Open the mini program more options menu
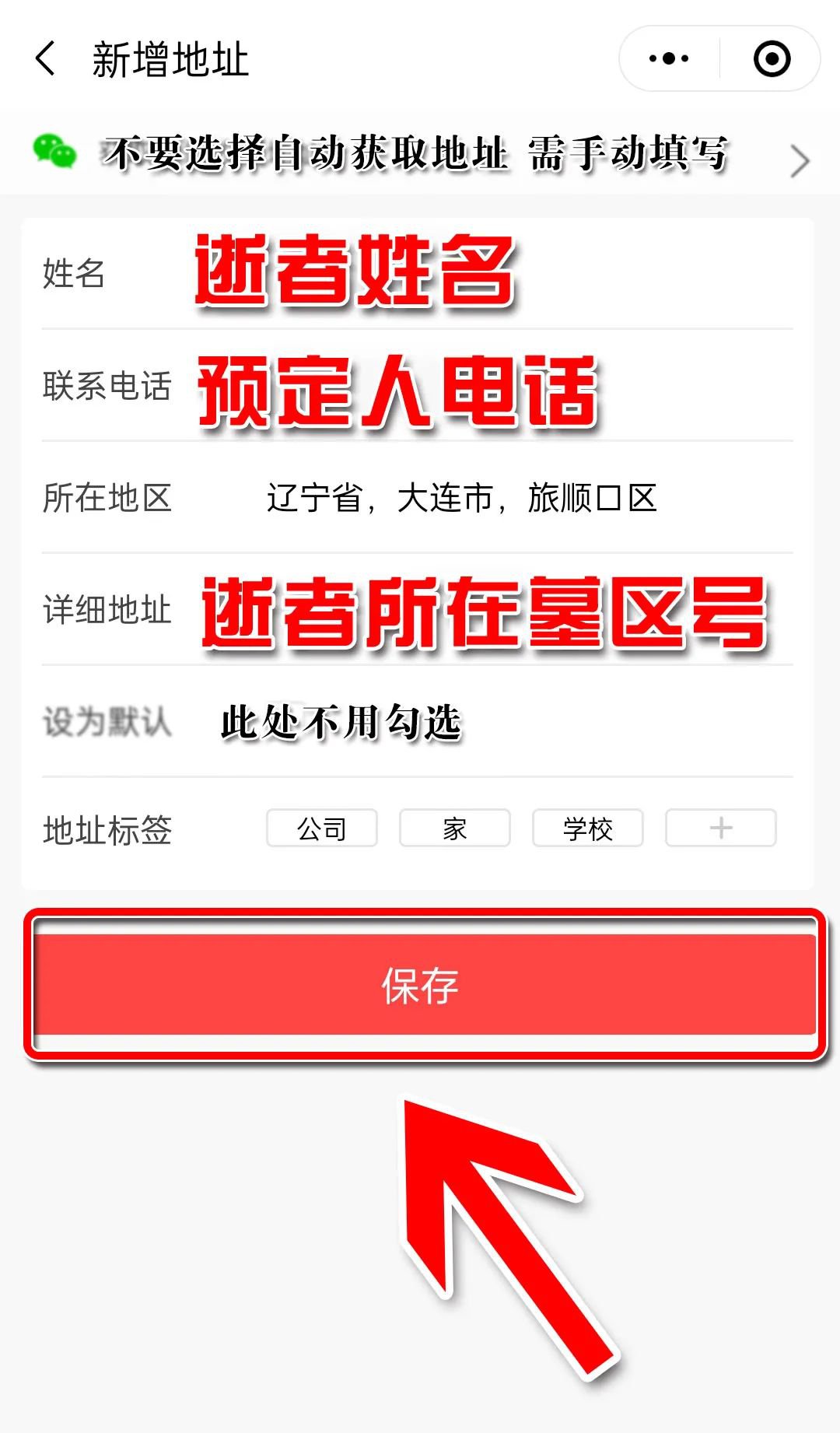This screenshot has height=1433, width=840. coord(669,59)
